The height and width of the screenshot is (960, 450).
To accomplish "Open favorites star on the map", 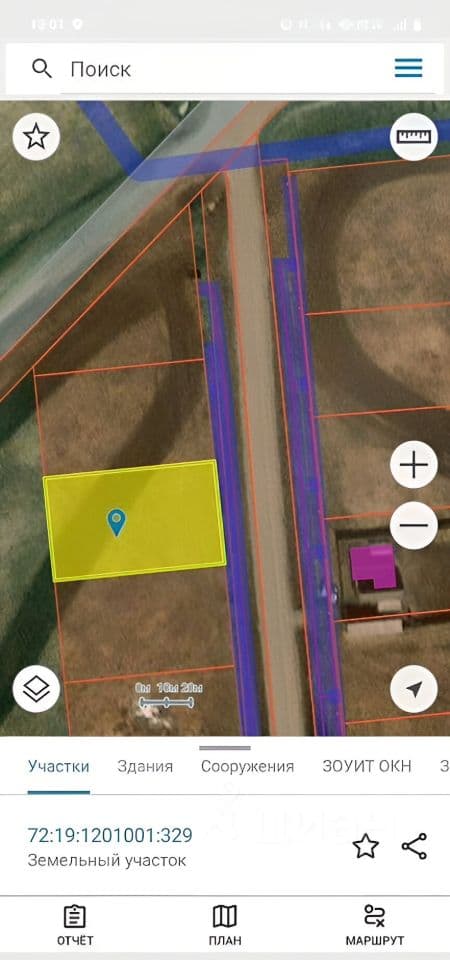I will [x=36, y=137].
